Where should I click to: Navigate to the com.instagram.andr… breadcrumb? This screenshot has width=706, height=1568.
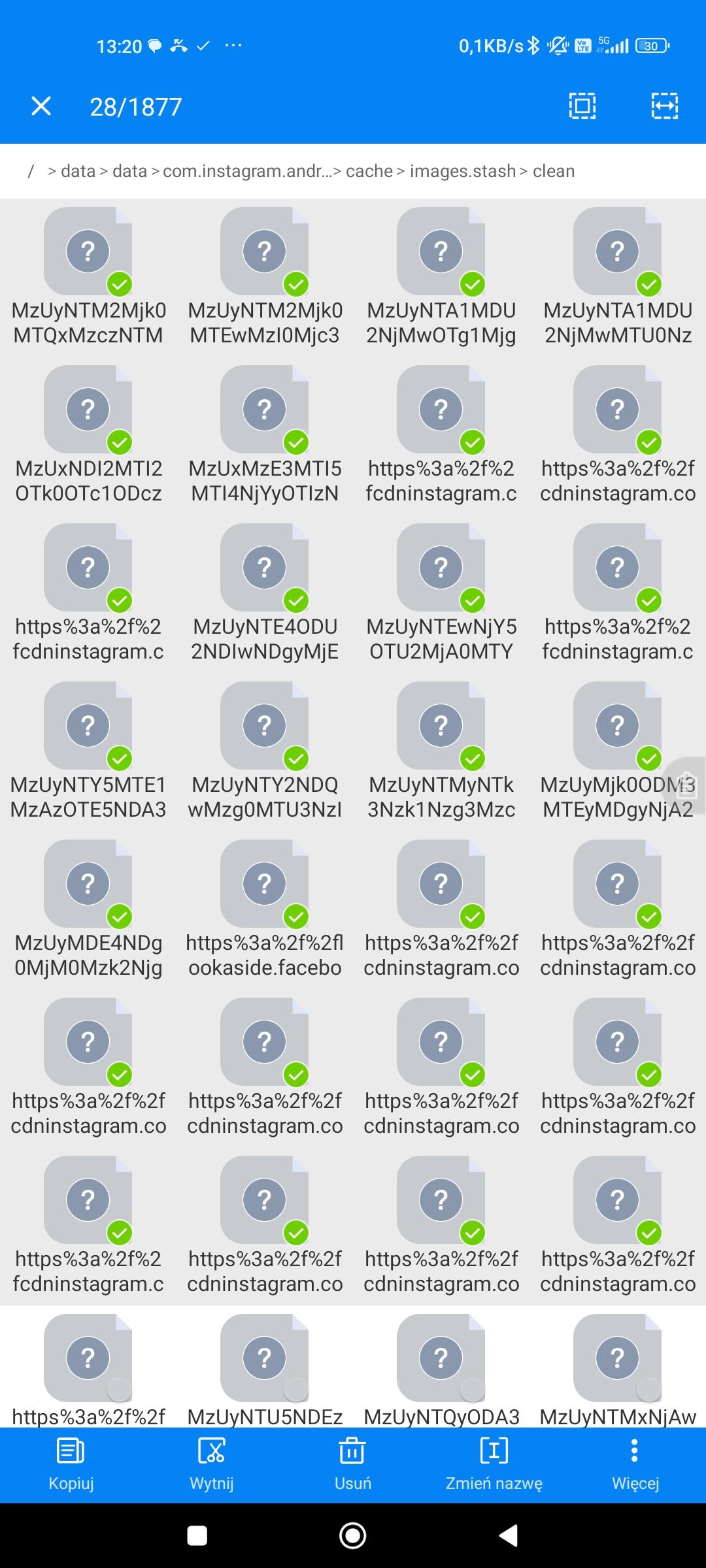point(246,171)
